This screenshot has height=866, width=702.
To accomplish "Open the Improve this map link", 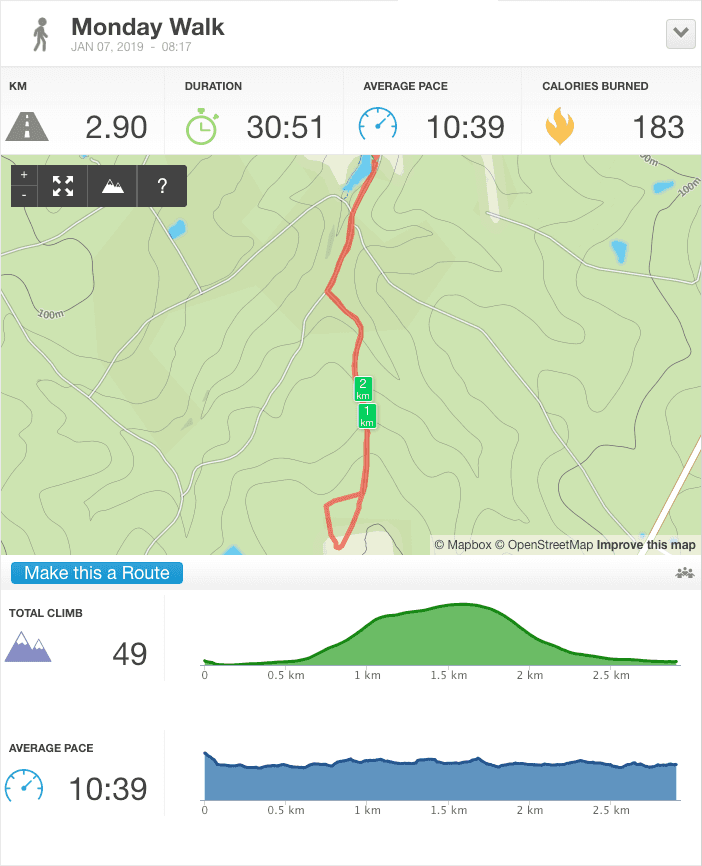I will [x=646, y=545].
